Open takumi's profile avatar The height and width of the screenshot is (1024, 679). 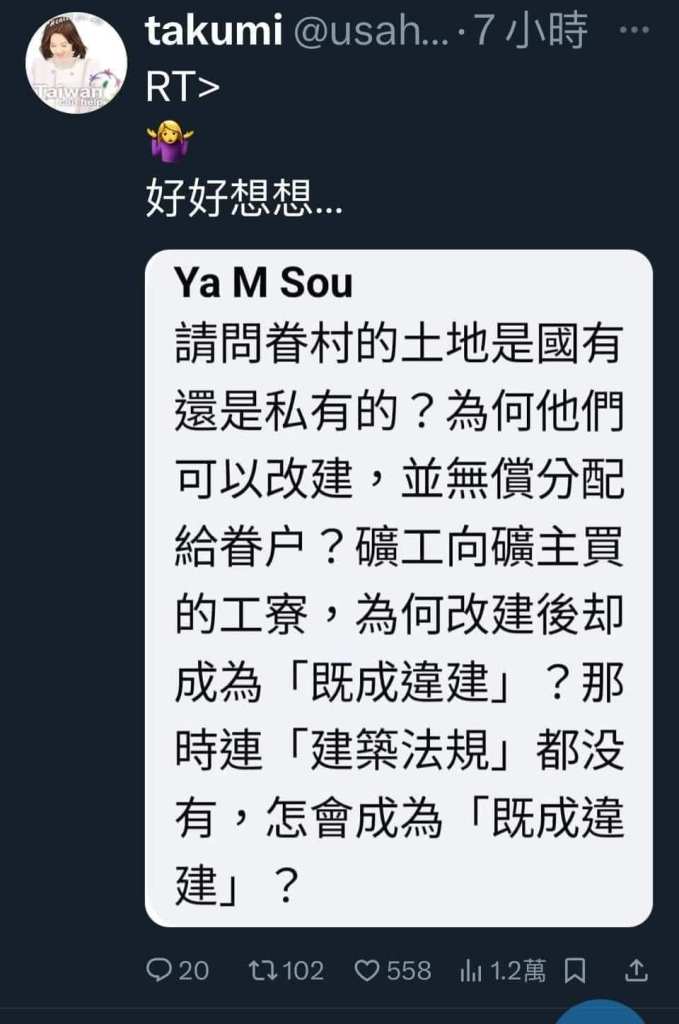[76, 62]
